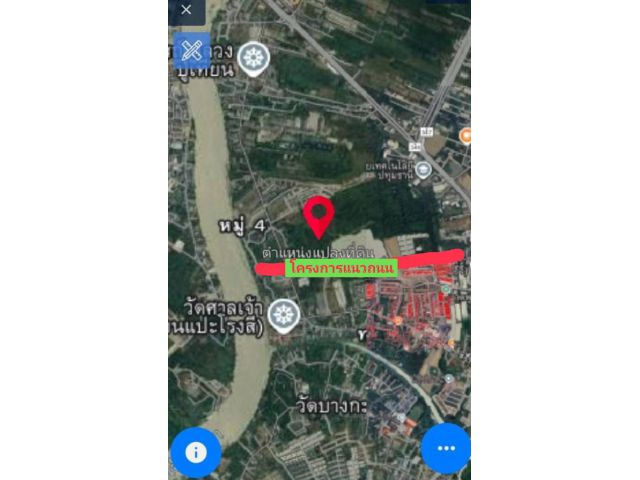Open the measuring tool icon
Viewport: 640px width, 480px height.
click(x=192, y=50)
